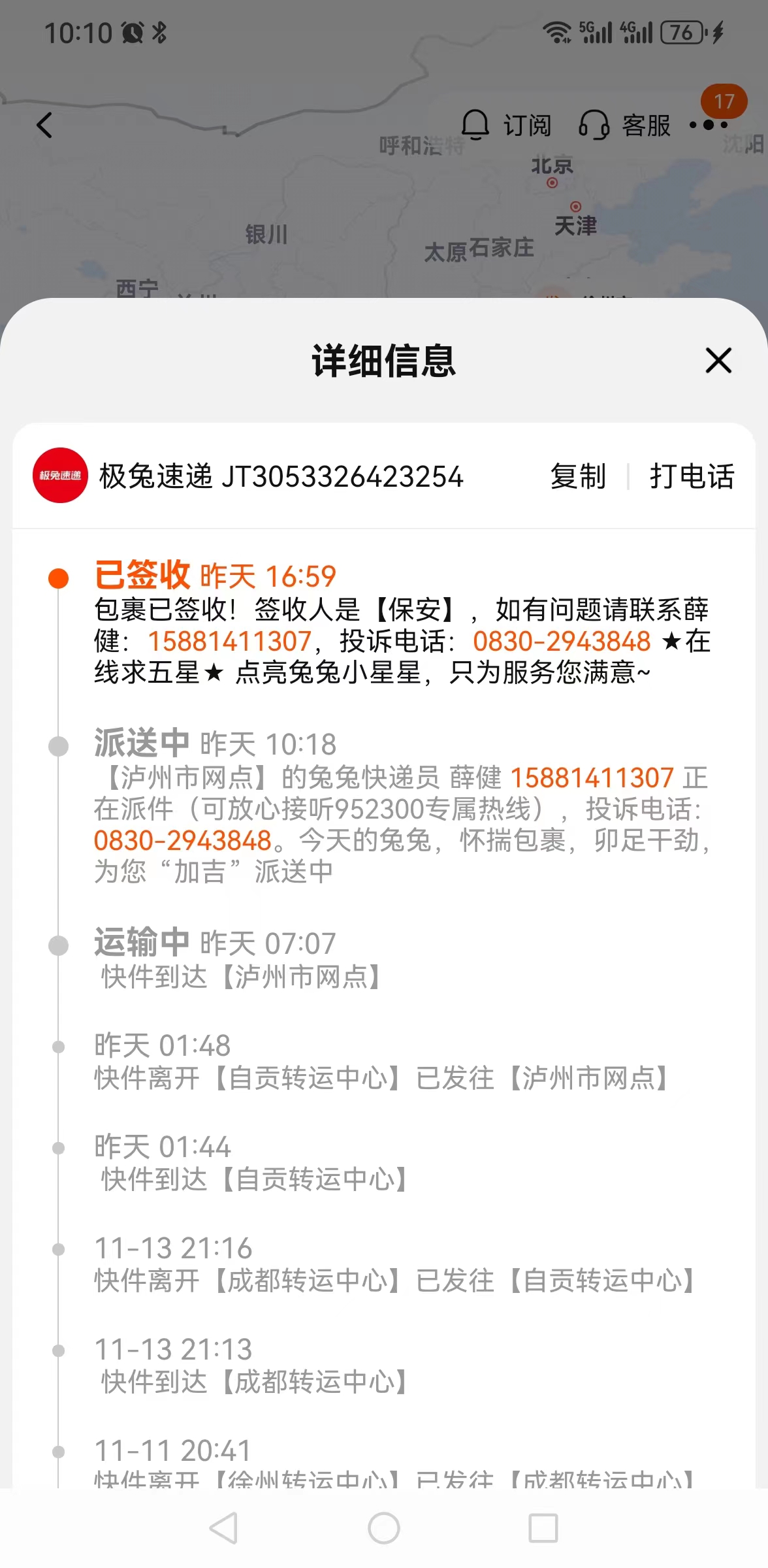Call 15881411307 in the 已签收 entry

[x=230, y=641]
